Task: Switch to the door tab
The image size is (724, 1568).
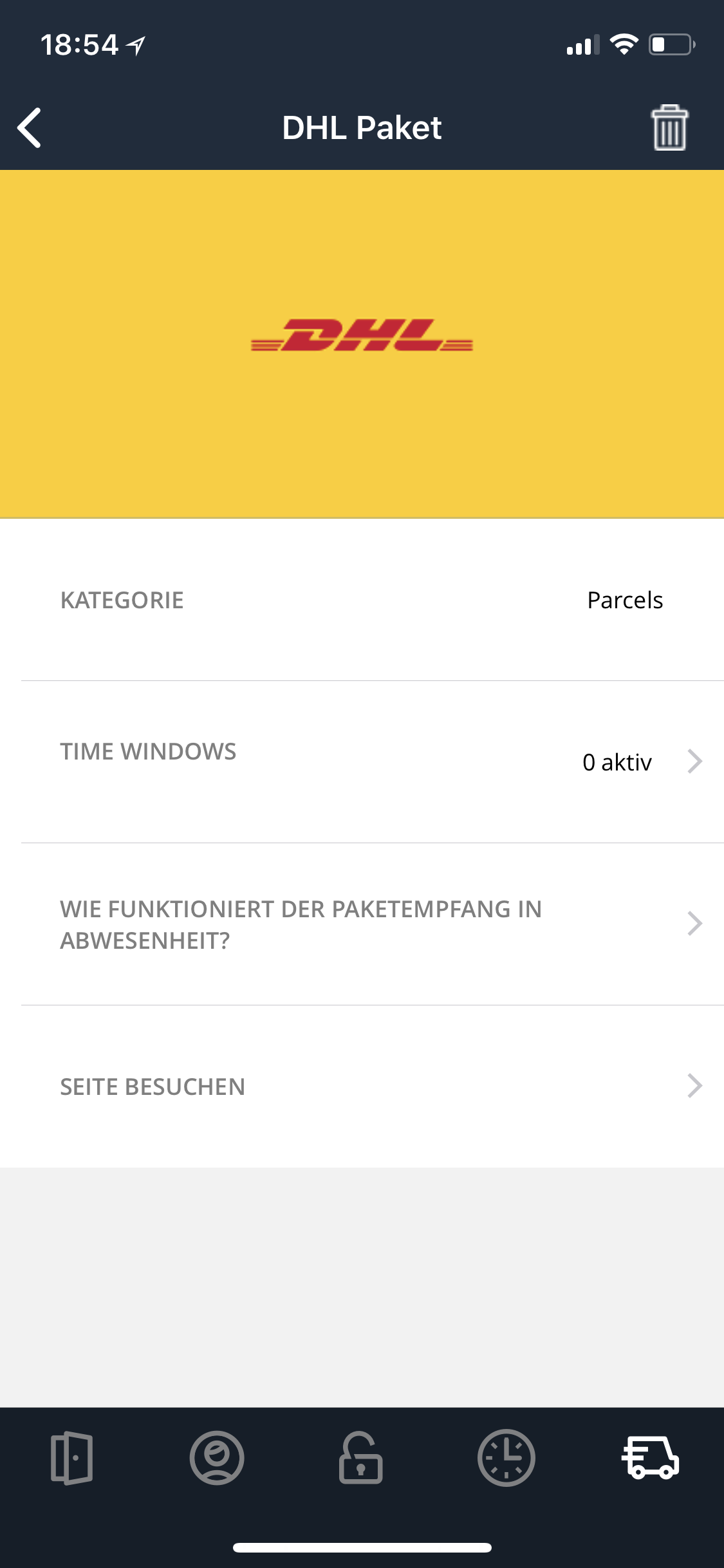Action: [72, 1457]
